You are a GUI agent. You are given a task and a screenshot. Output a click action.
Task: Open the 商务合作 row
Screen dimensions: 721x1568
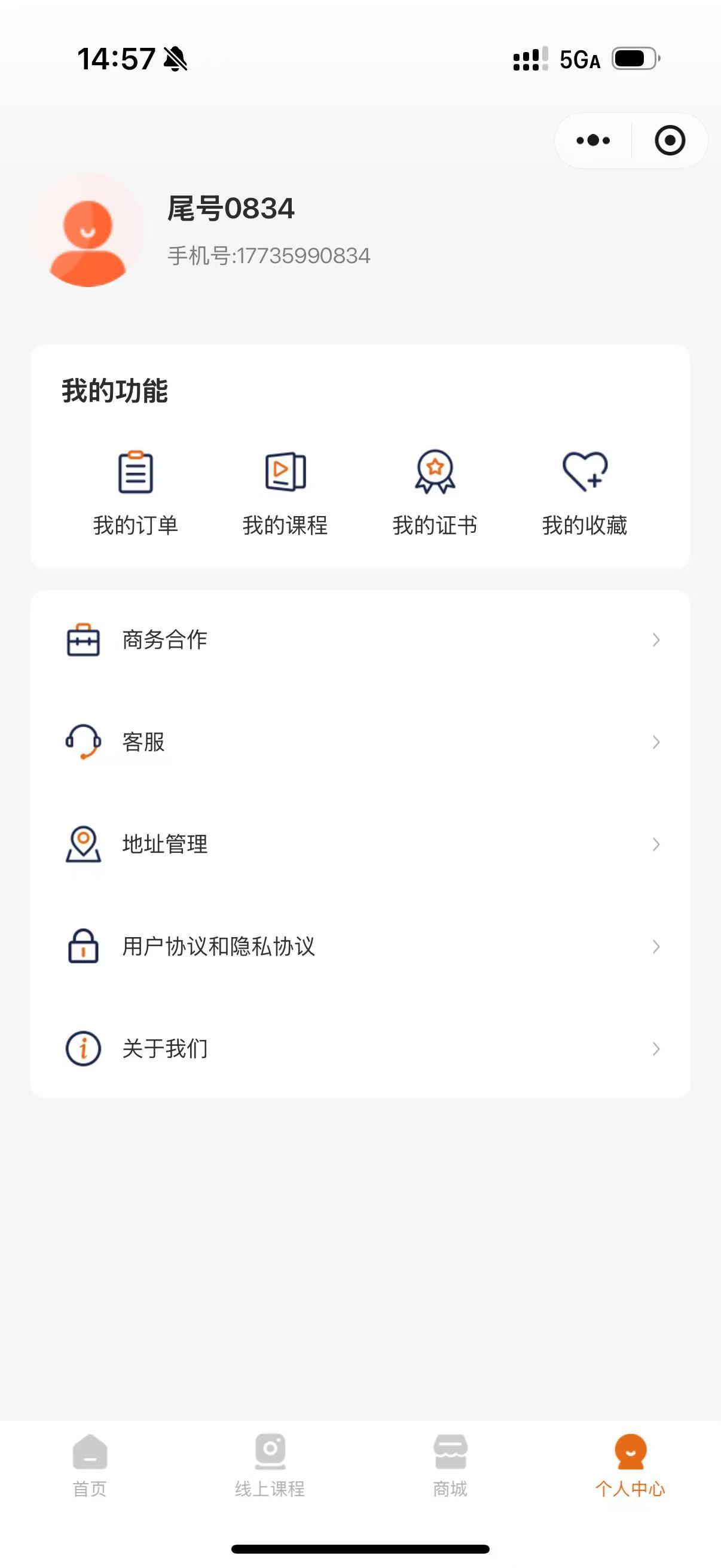click(360, 640)
